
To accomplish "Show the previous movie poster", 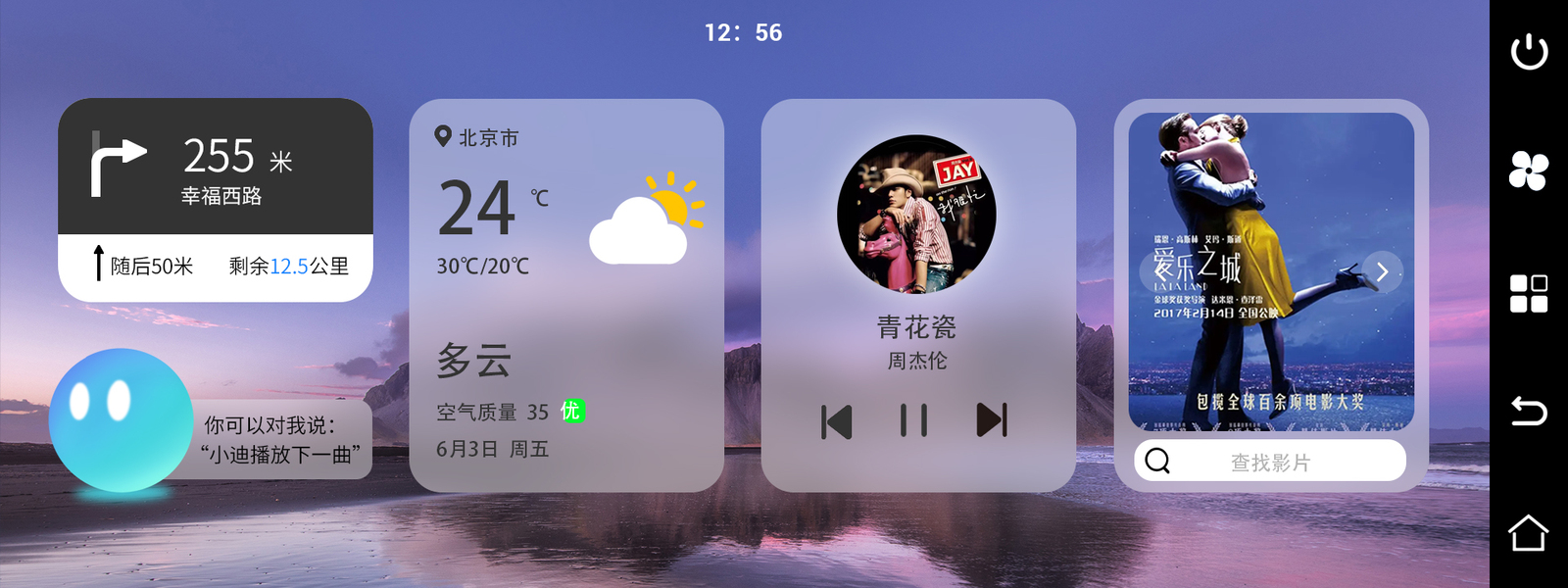I will point(1159,271).
